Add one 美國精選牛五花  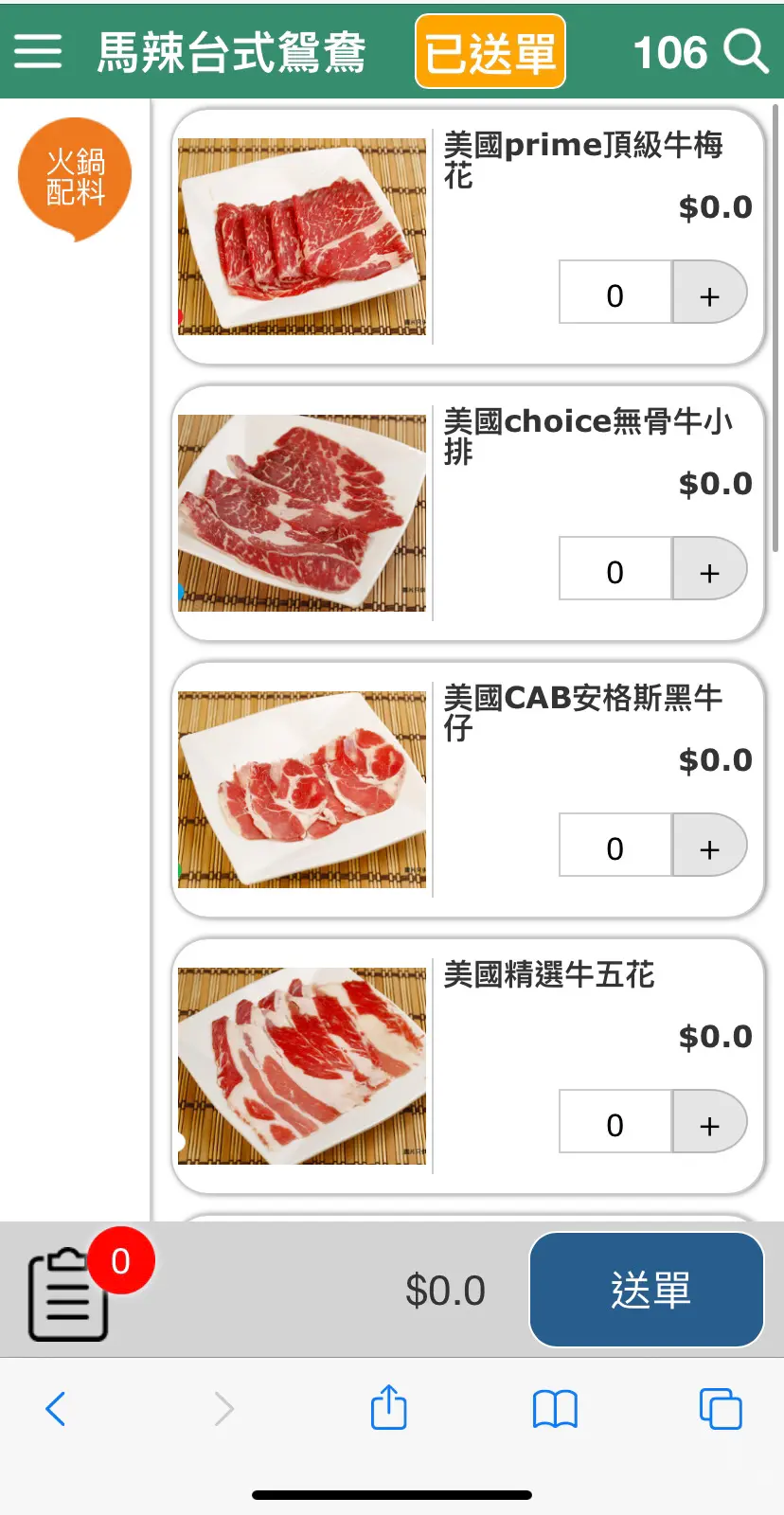[709, 1122]
